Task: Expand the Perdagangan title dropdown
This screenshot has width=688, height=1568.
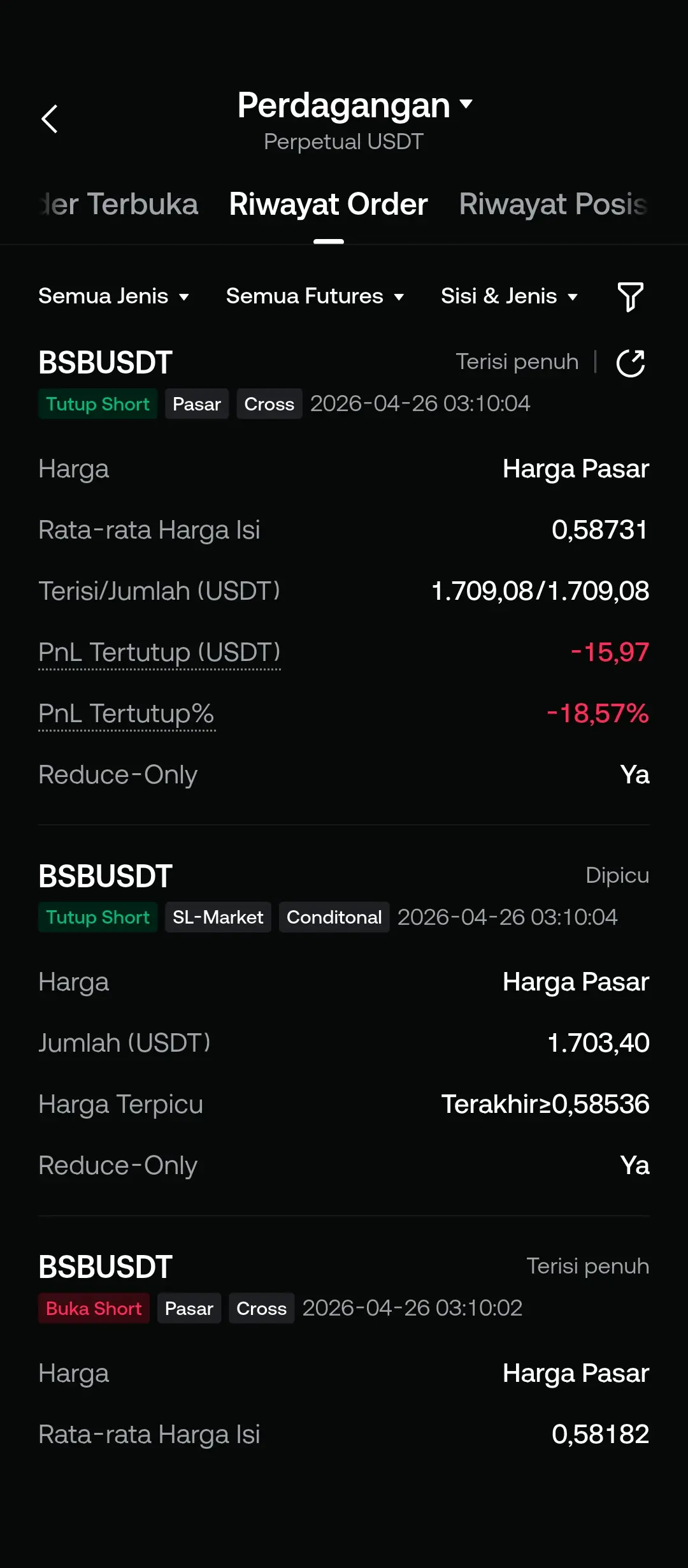Action: [354, 106]
